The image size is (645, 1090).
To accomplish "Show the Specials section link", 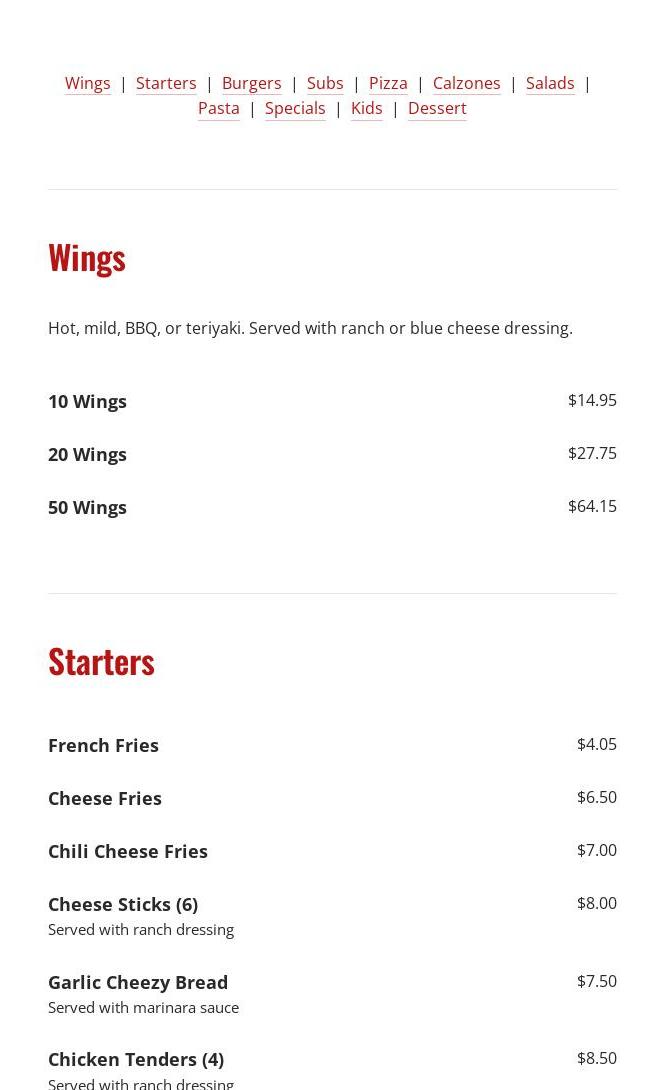I will [295, 108].
